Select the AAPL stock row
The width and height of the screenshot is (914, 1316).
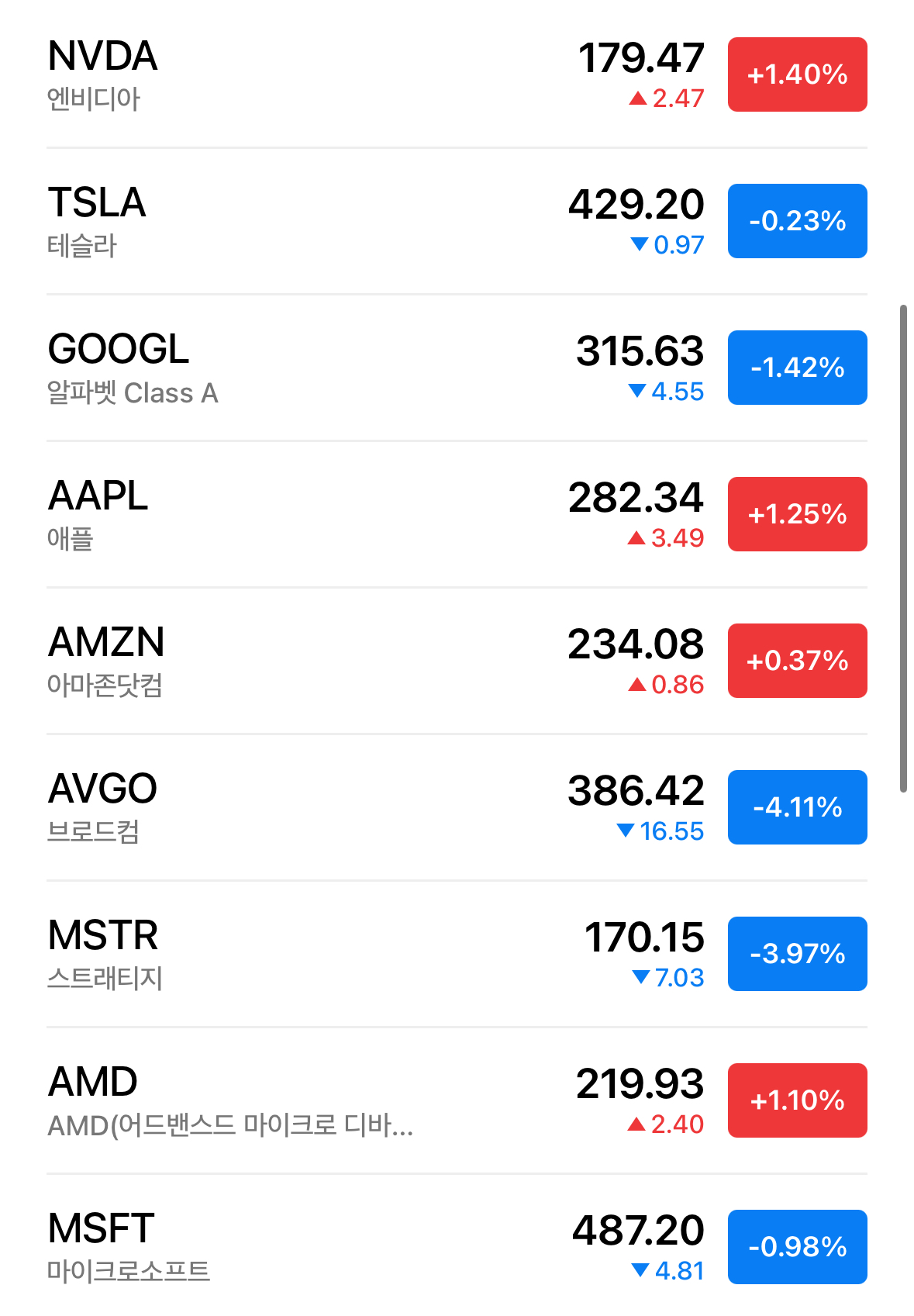pos(310,515)
